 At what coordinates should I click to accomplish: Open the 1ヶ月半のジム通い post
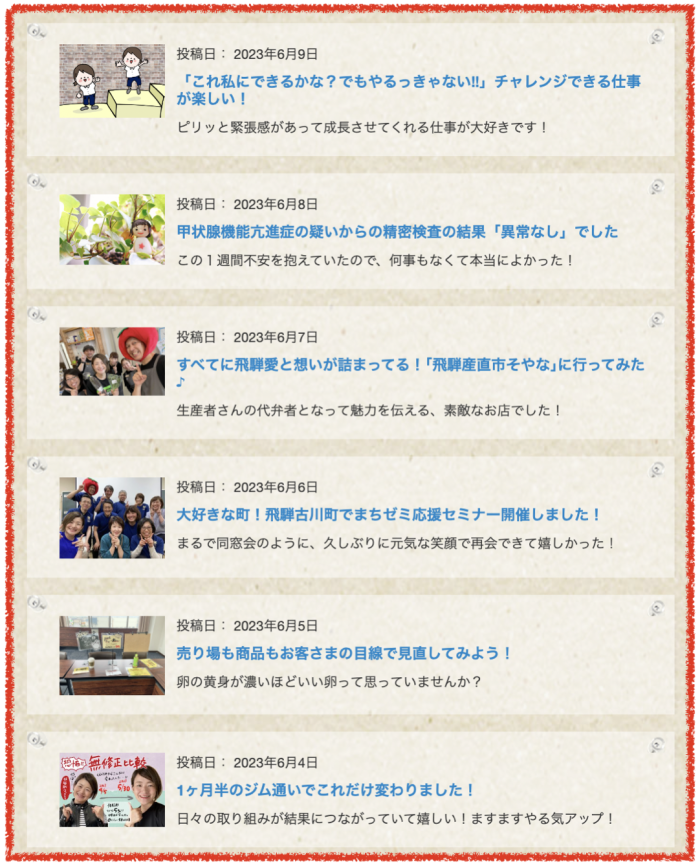326,790
